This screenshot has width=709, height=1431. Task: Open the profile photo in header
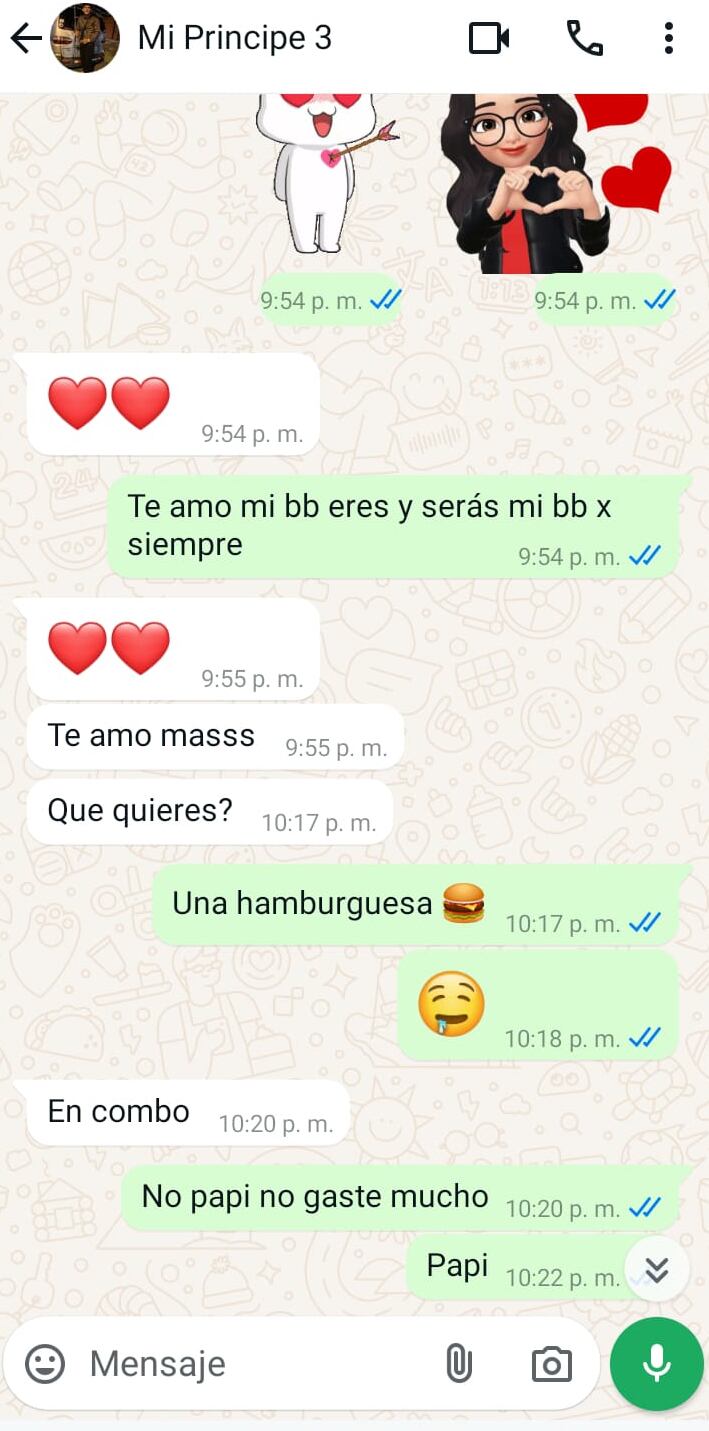tap(86, 39)
